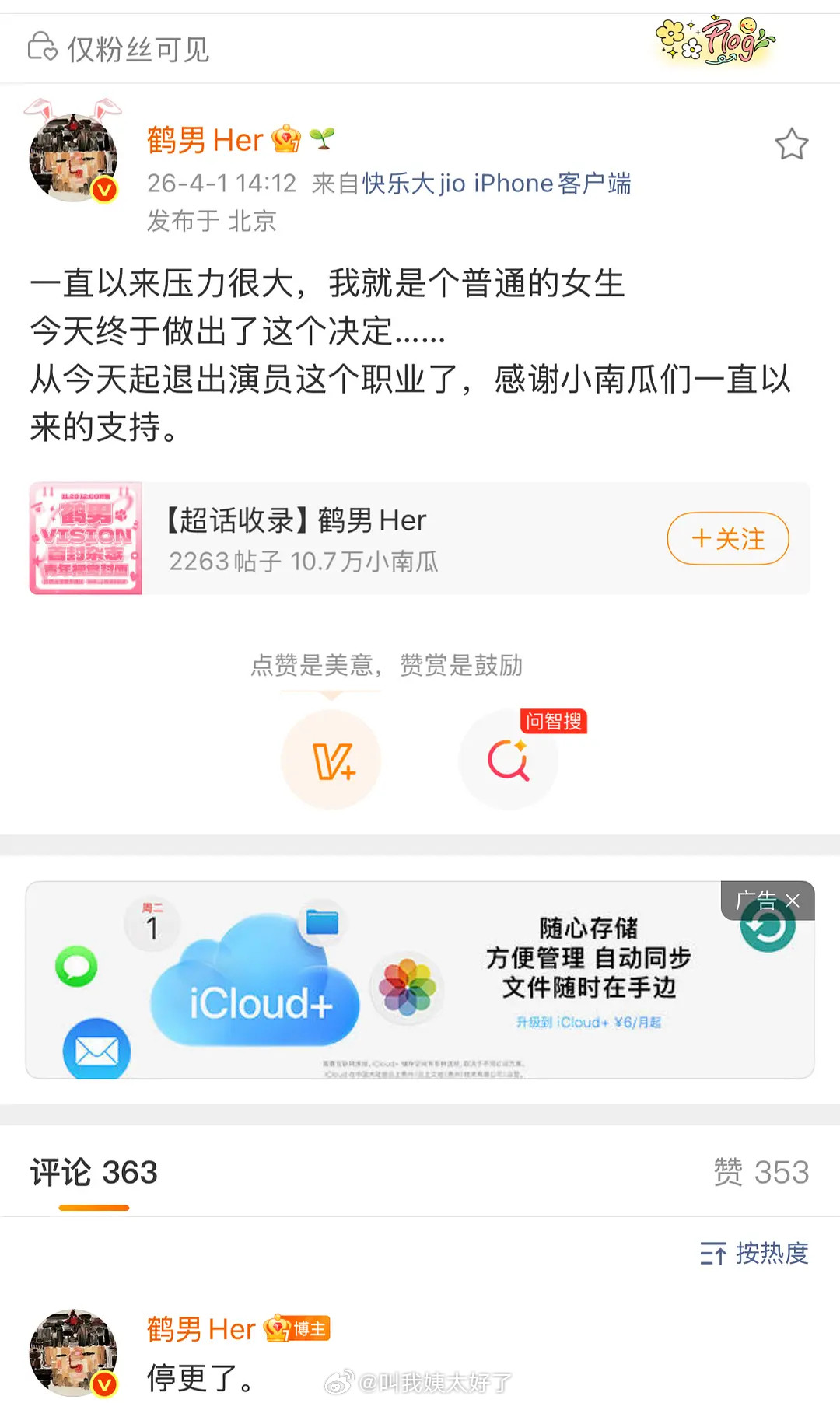Open the V+ tipping icon
Image resolution: width=840 pixels, height=1403 pixels.
(x=331, y=761)
